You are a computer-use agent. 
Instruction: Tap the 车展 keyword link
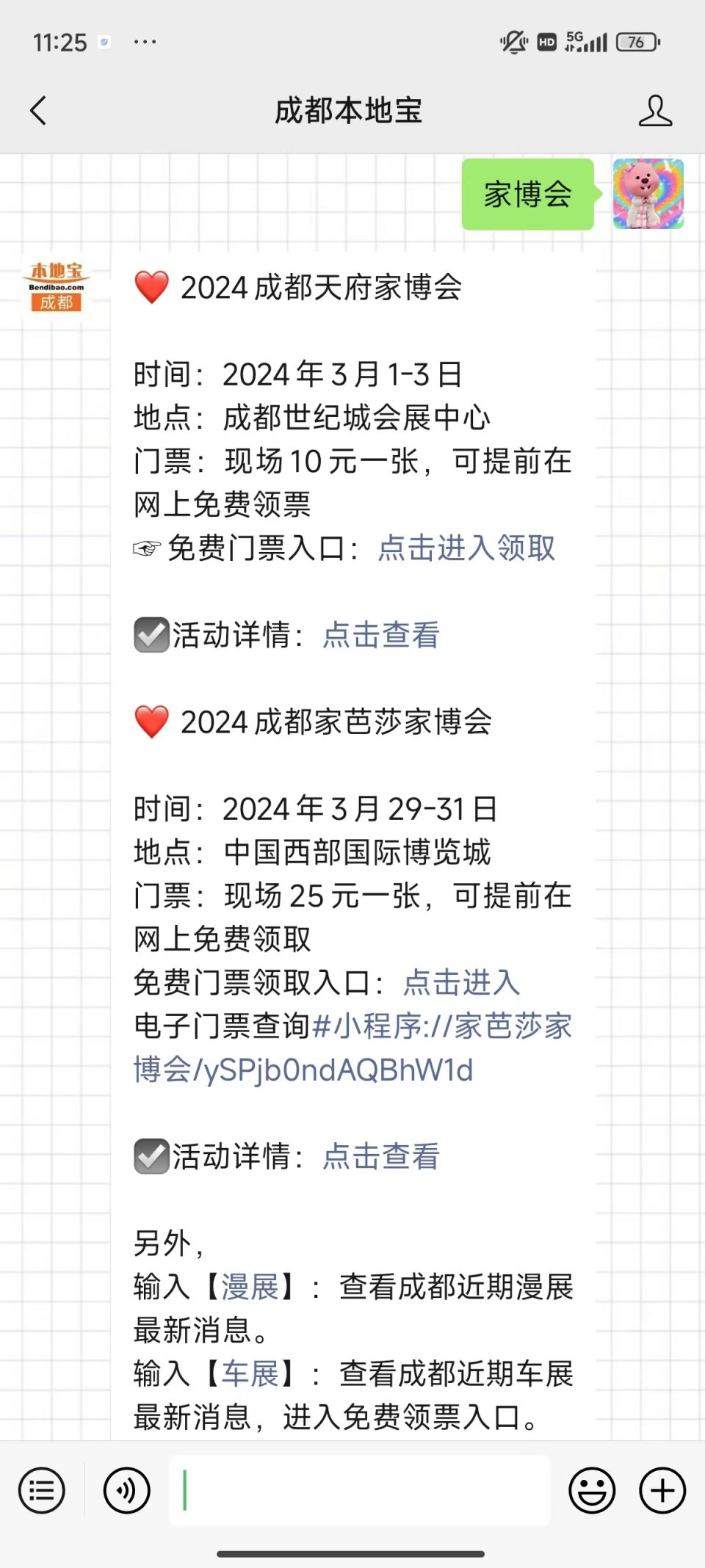[x=250, y=1373]
